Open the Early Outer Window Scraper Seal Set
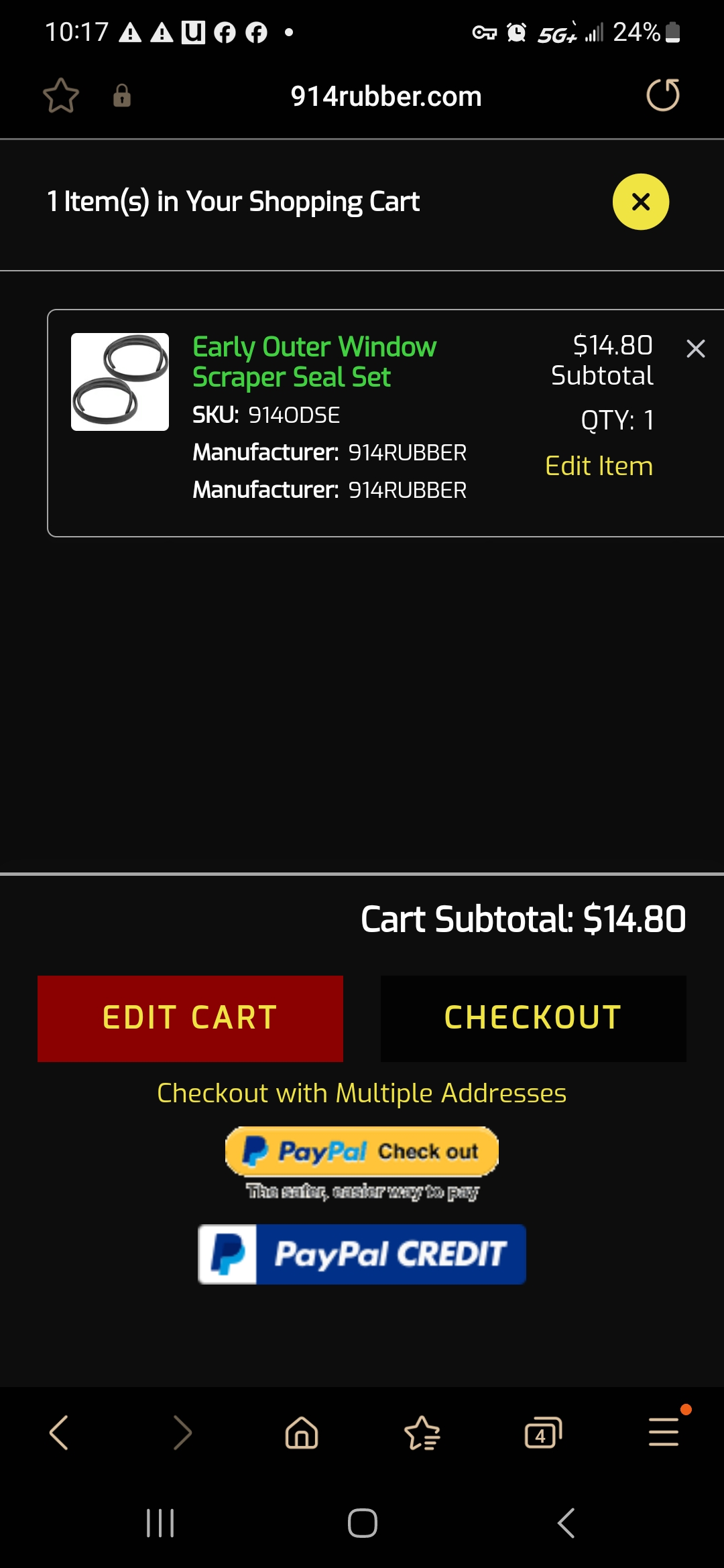 click(x=314, y=362)
